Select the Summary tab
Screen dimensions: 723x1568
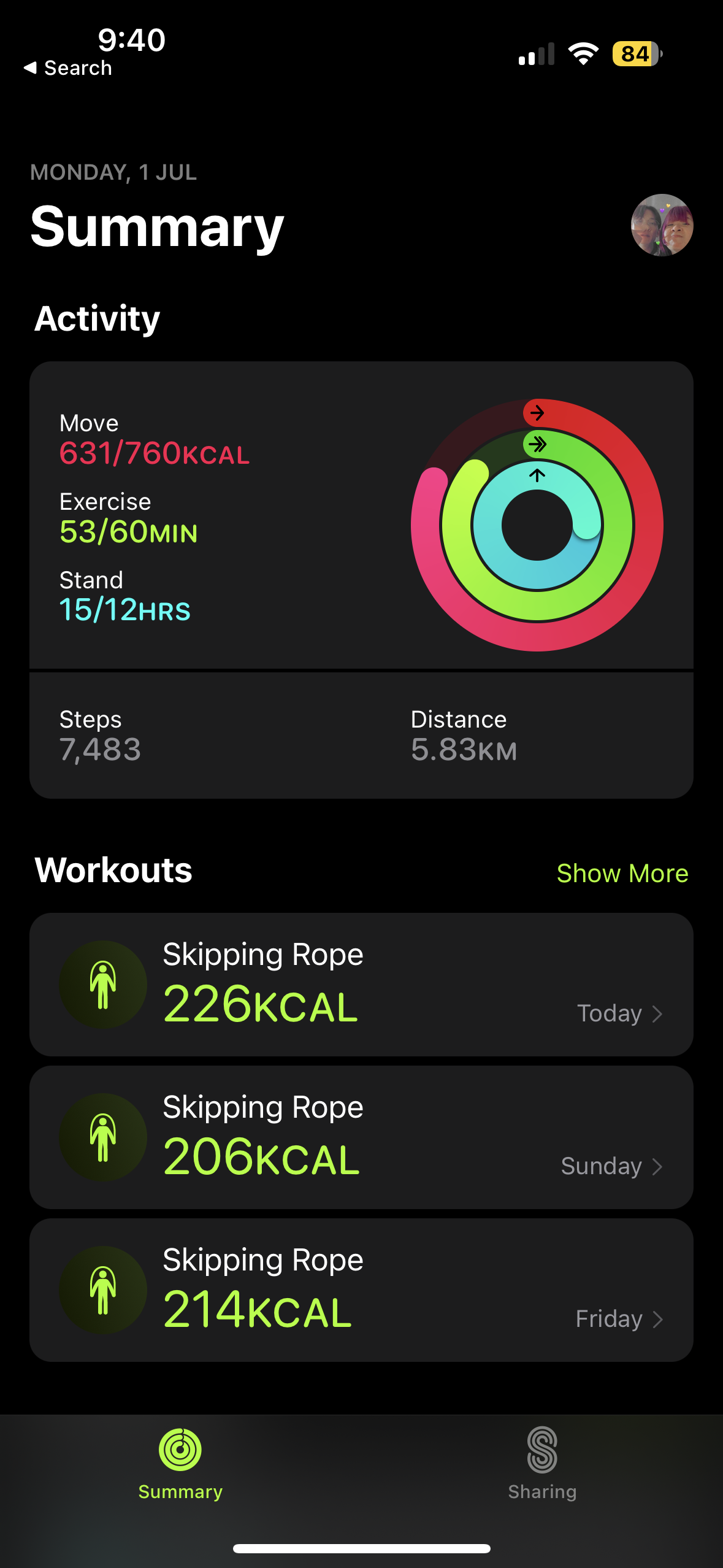click(x=180, y=1464)
